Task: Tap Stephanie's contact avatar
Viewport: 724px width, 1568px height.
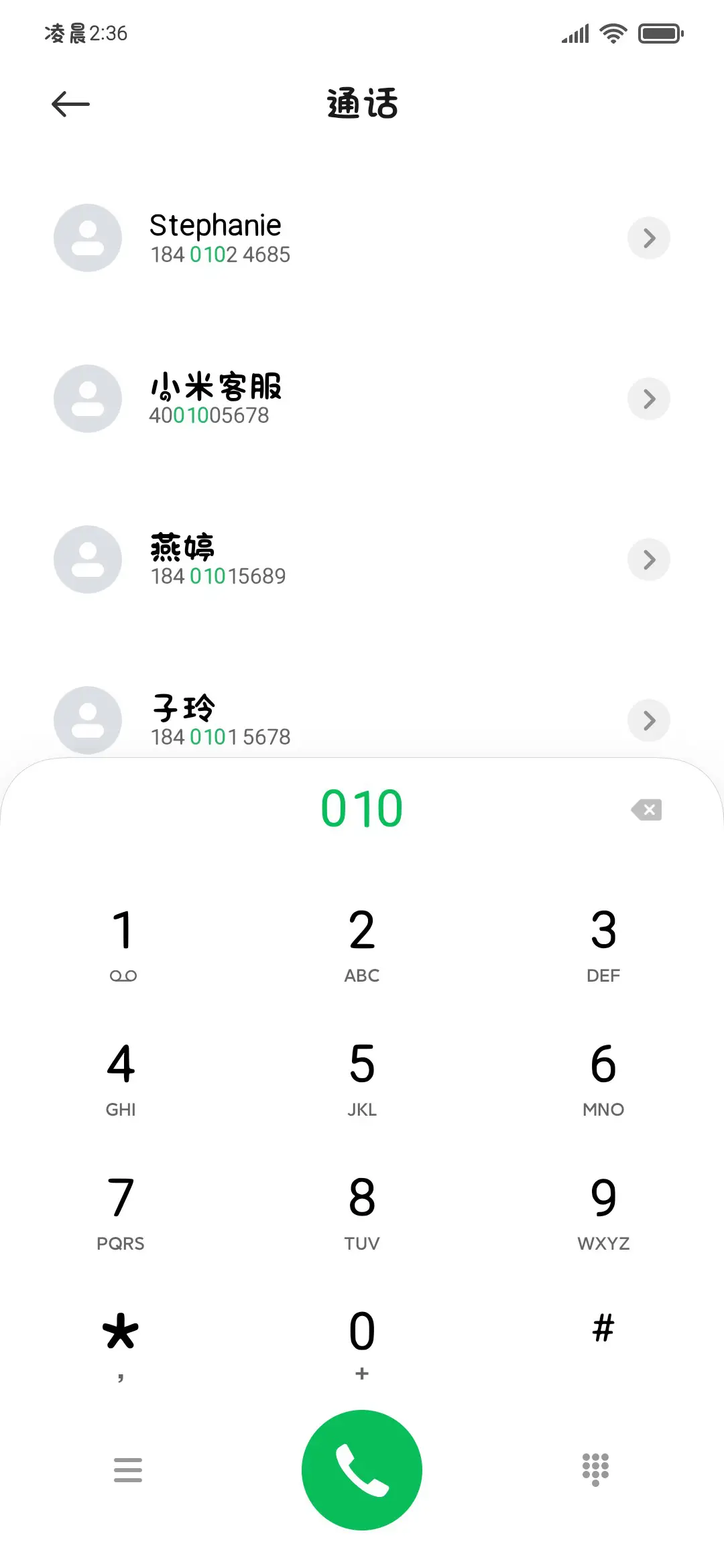Action: point(87,238)
